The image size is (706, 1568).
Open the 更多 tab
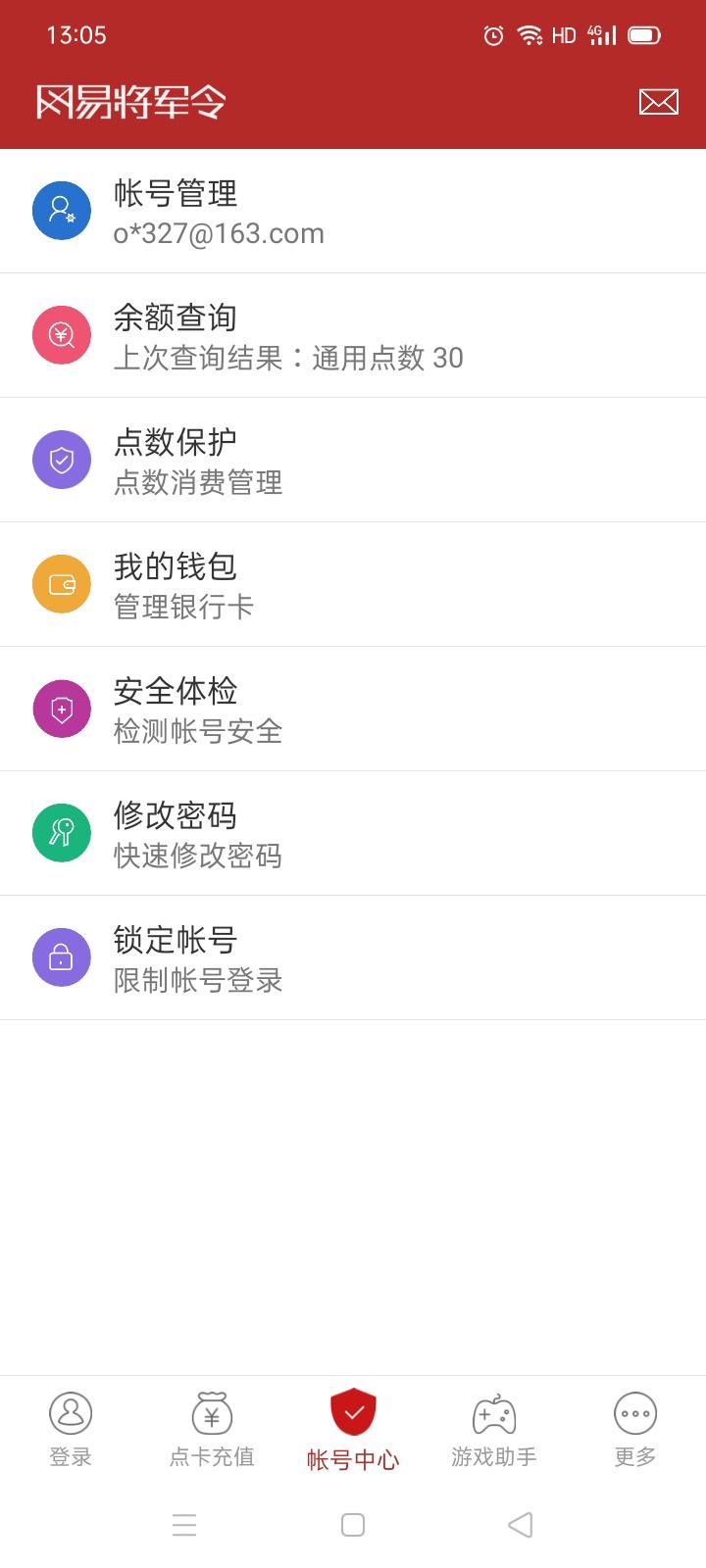tap(635, 1430)
